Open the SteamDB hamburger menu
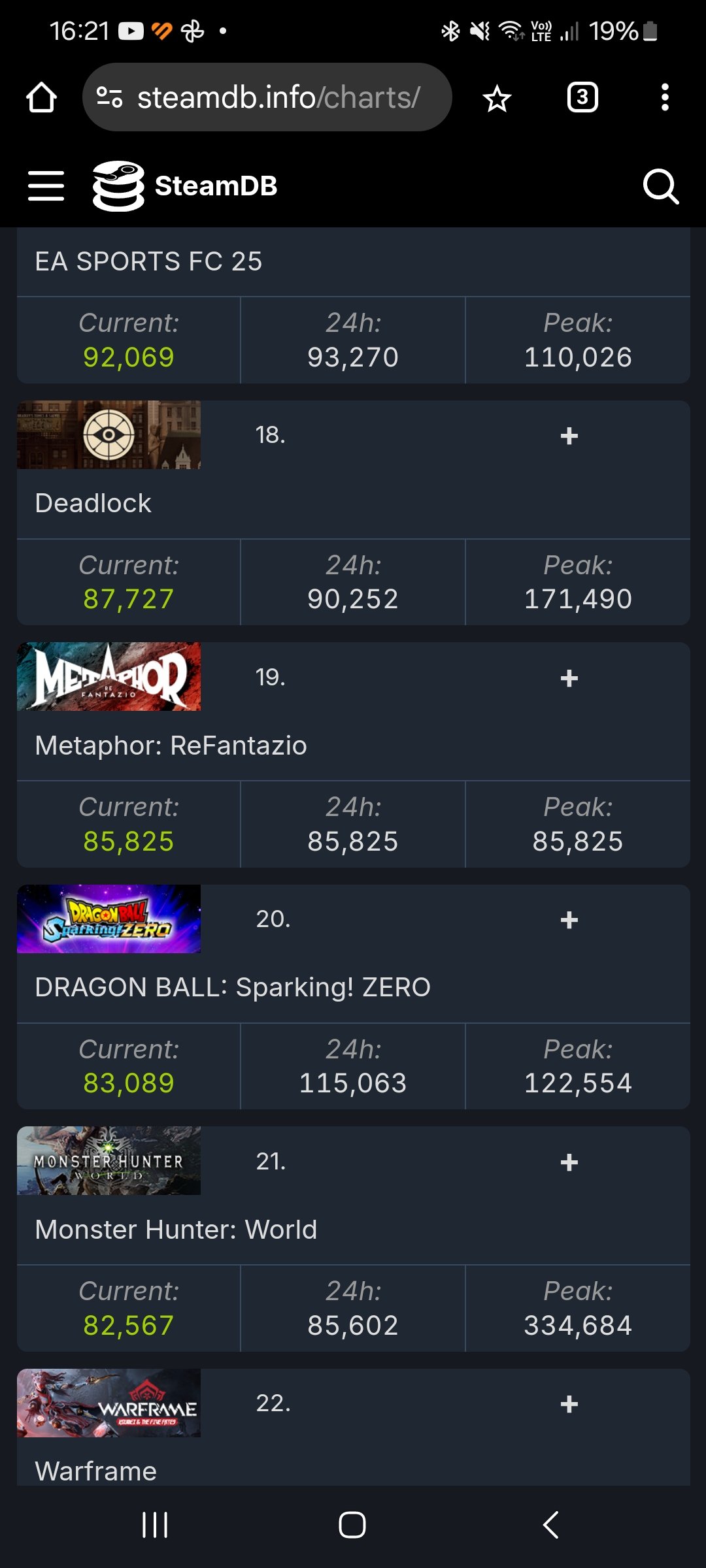 [46, 186]
